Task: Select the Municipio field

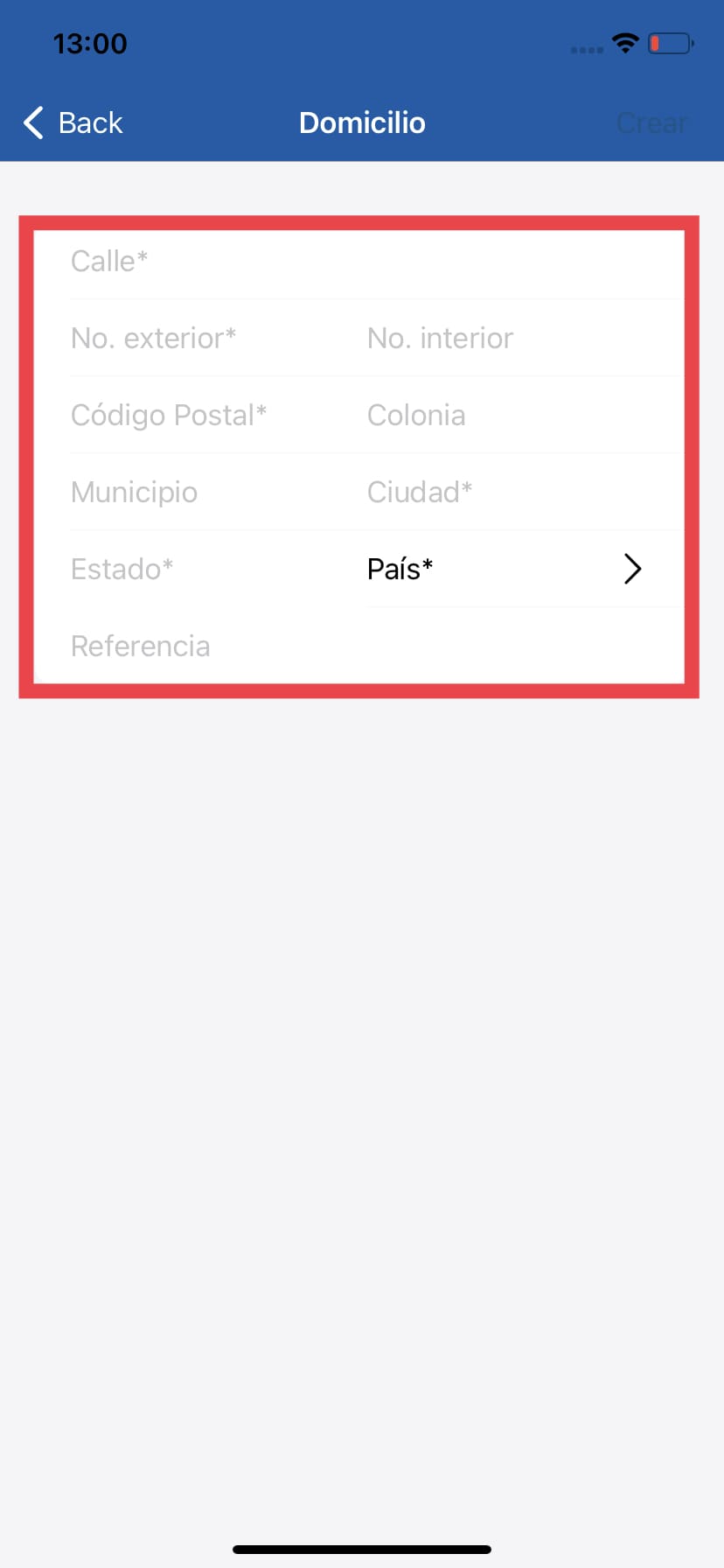Action: [175, 491]
